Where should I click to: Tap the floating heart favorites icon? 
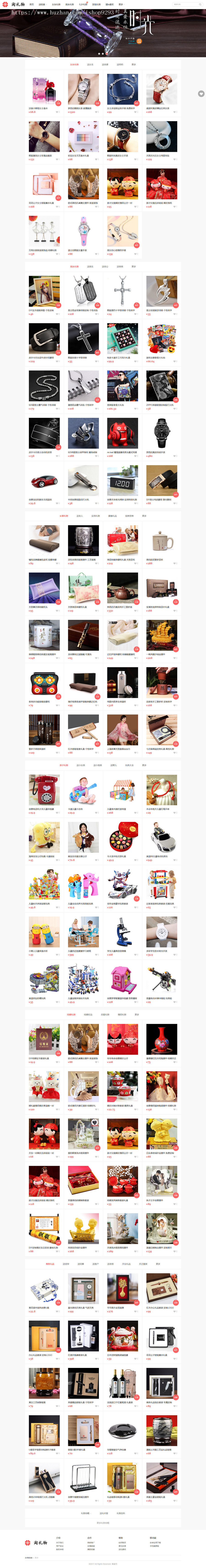[201, 94]
